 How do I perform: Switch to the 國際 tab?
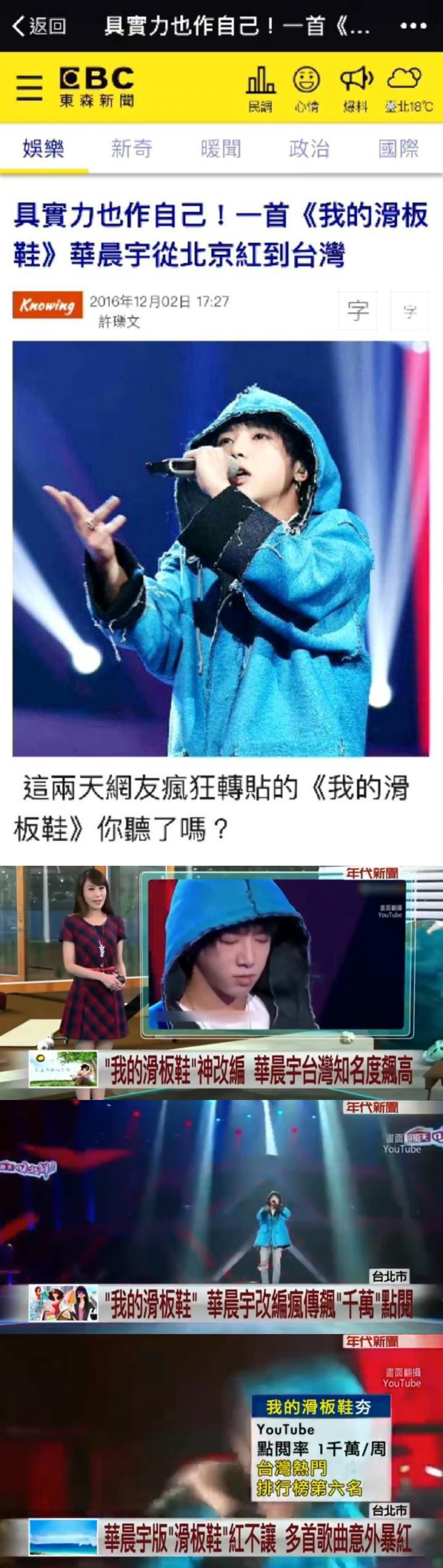click(399, 148)
